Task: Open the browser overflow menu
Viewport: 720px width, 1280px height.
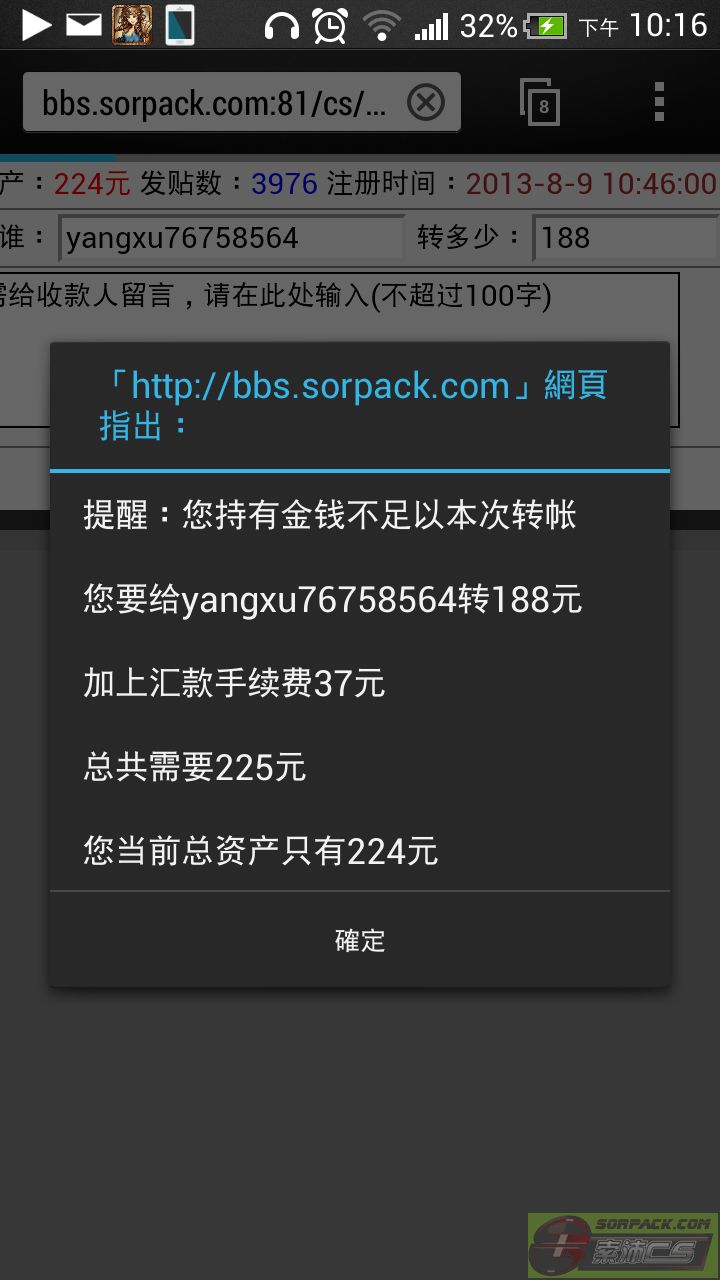Action: click(658, 102)
